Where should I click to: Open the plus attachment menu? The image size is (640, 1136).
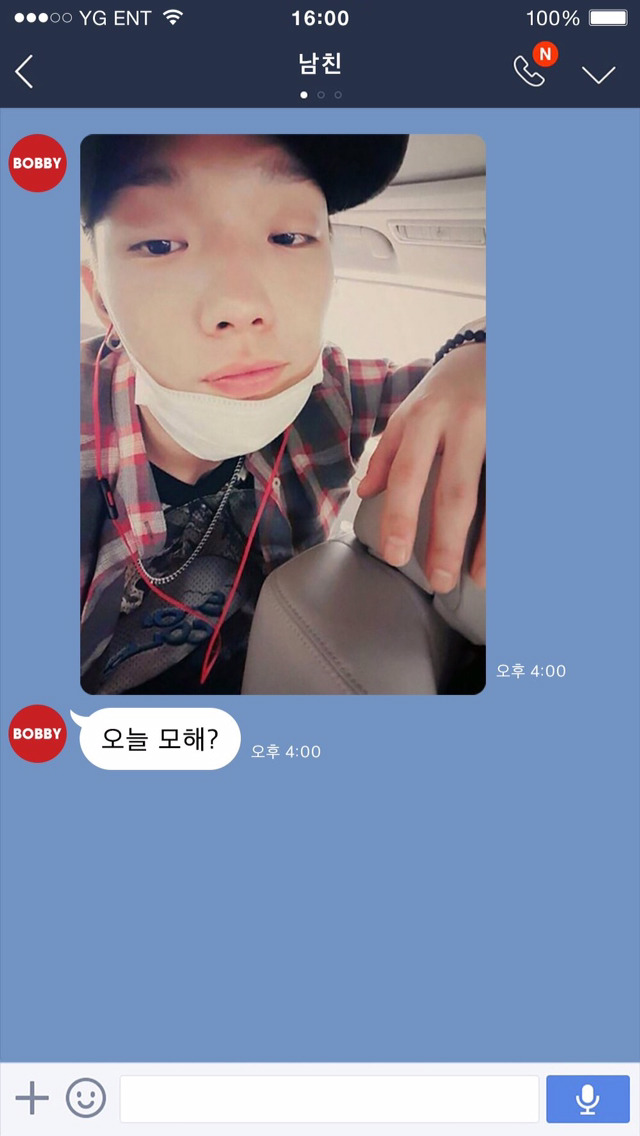[x=32, y=1098]
